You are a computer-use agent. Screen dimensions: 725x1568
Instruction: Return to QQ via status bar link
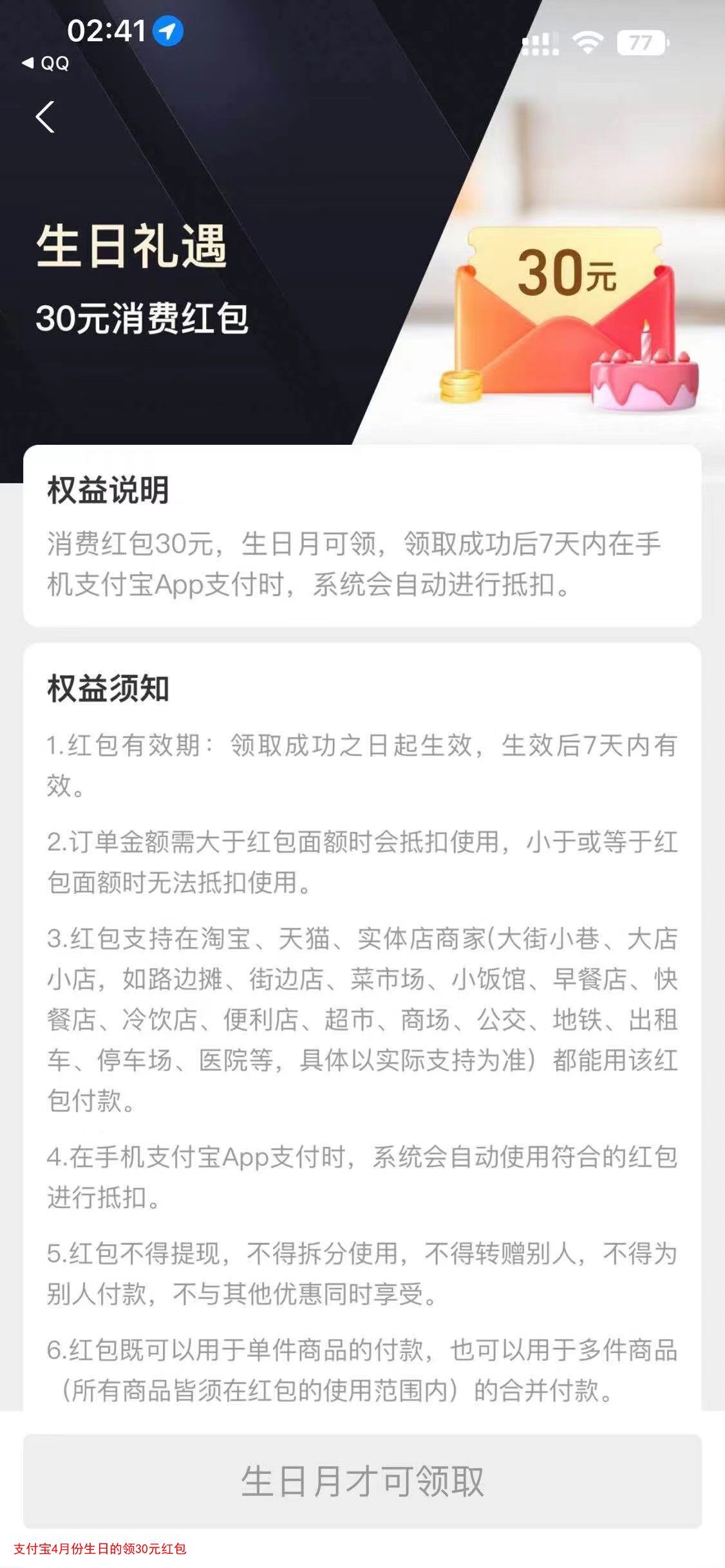45,63
